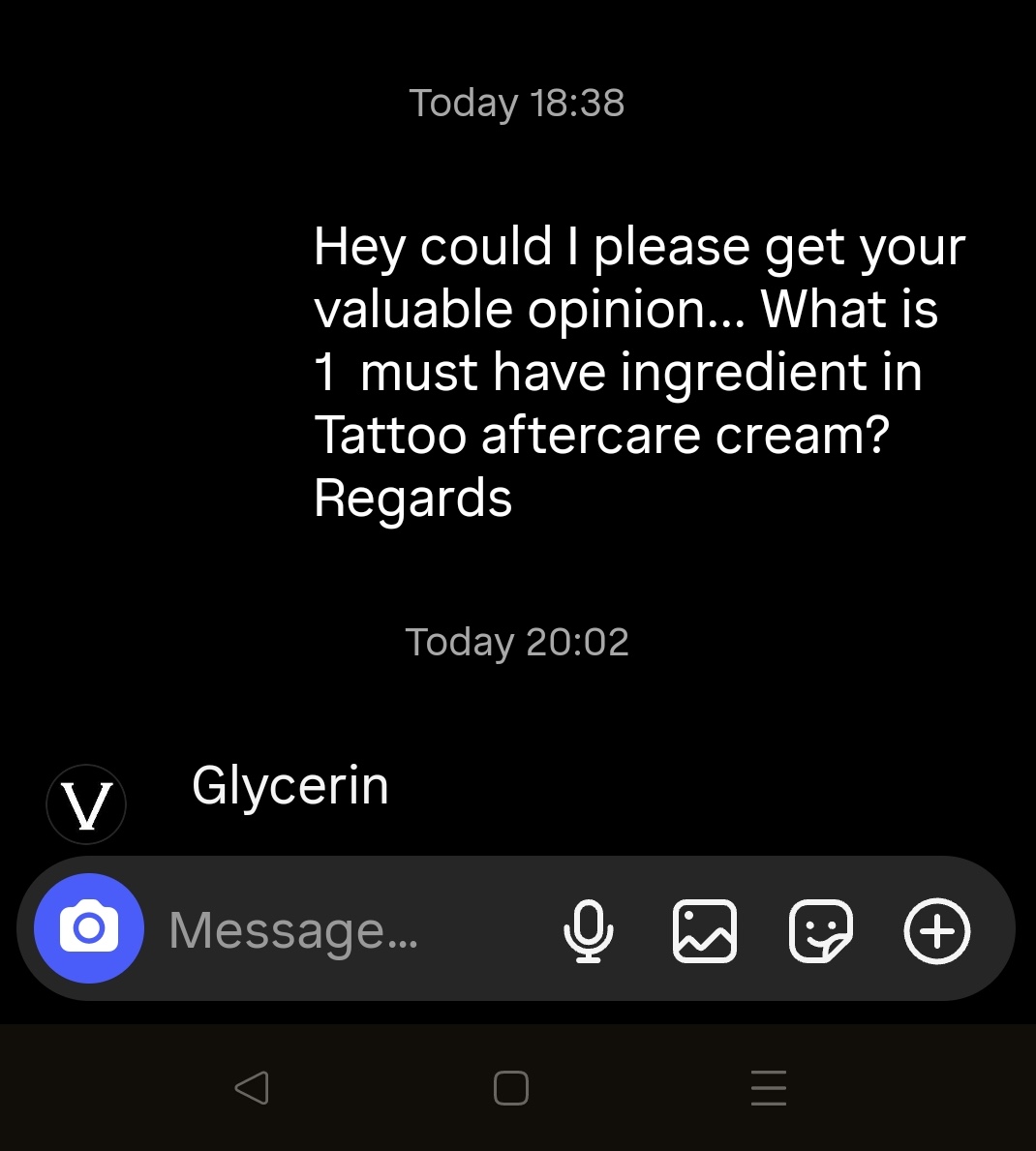Tap the plus icon for more attachment options

(x=936, y=930)
